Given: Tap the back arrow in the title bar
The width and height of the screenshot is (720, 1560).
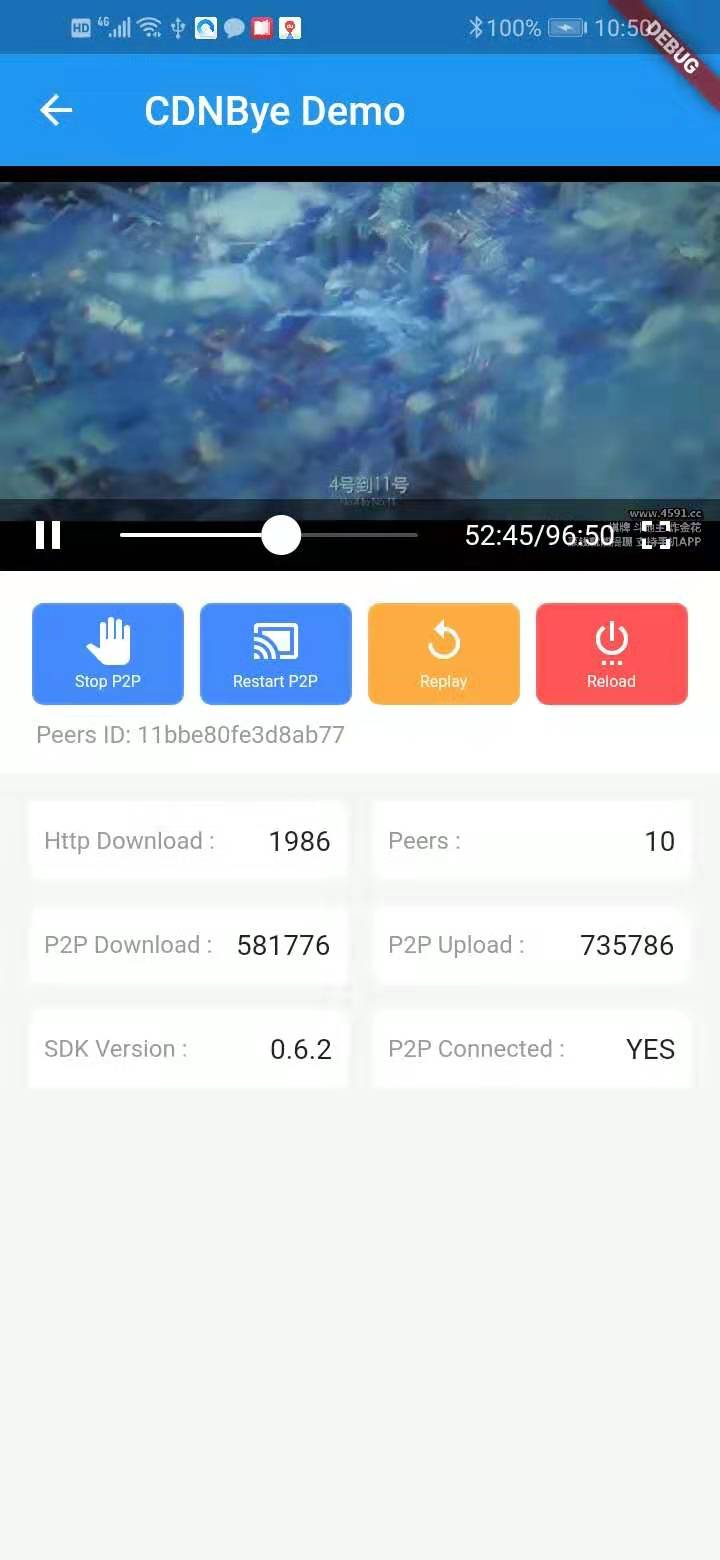Looking at the screenshot, I should (55, 110).
